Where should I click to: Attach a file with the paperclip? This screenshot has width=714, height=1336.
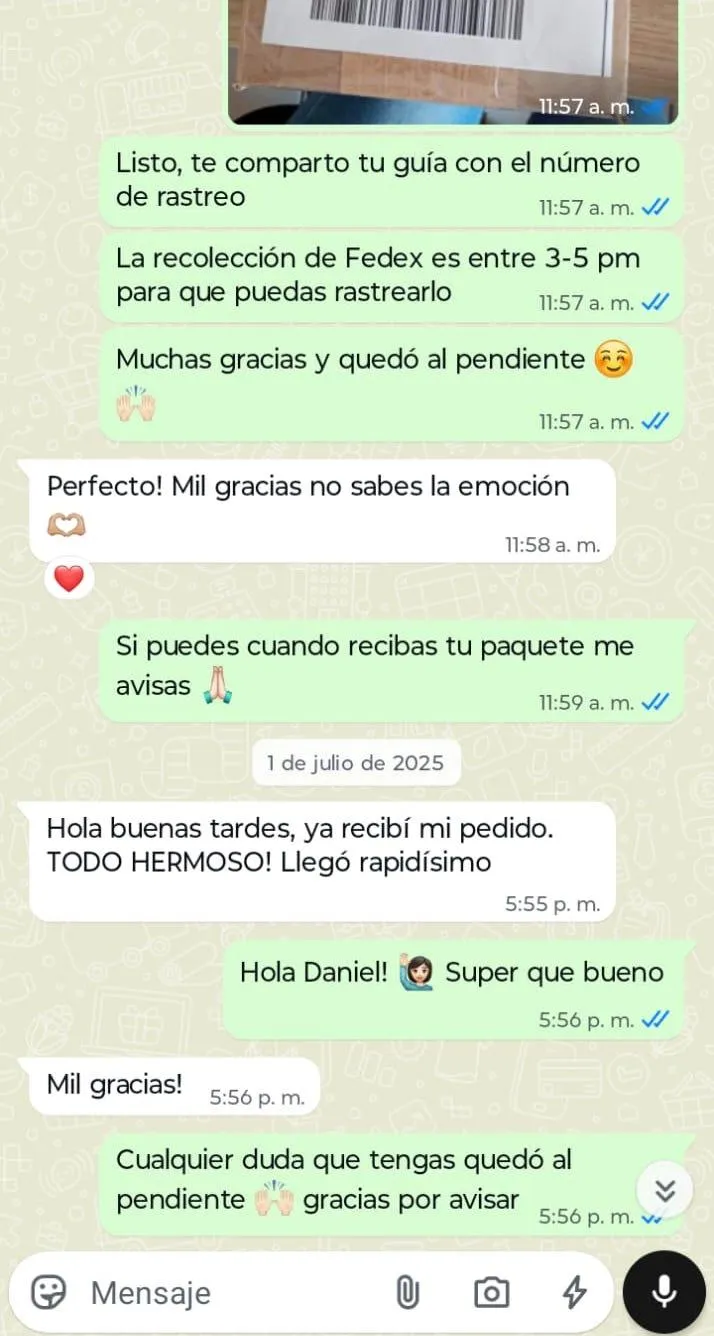407,1293
